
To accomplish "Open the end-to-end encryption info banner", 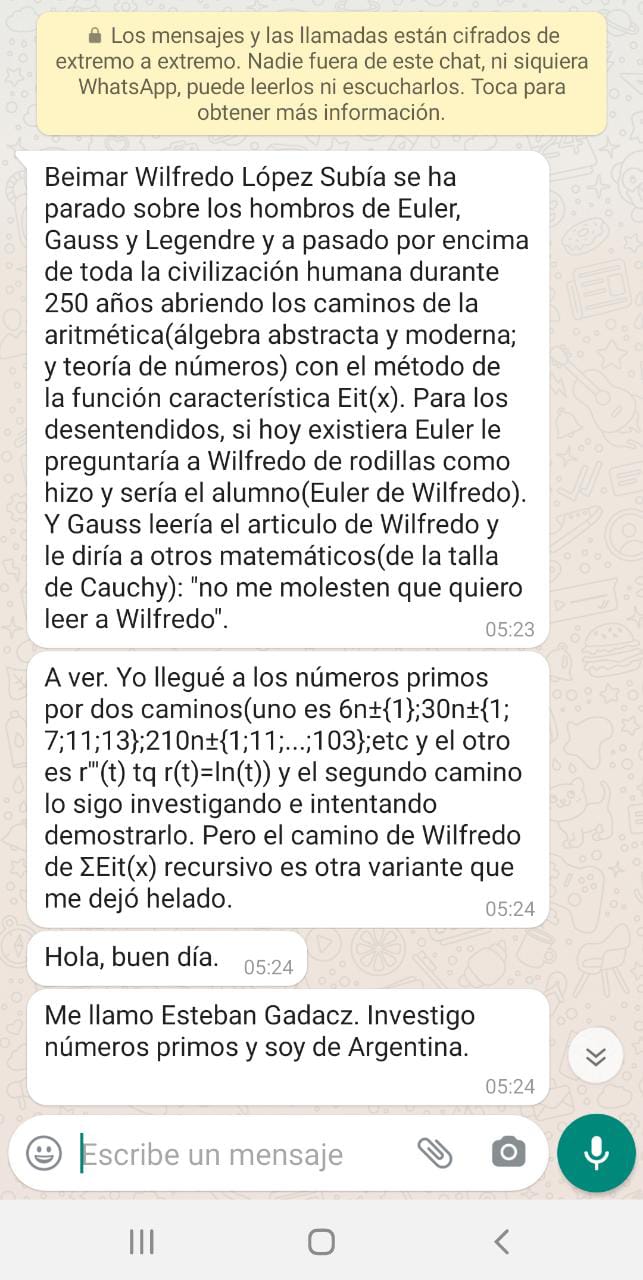I will [321, 74].
